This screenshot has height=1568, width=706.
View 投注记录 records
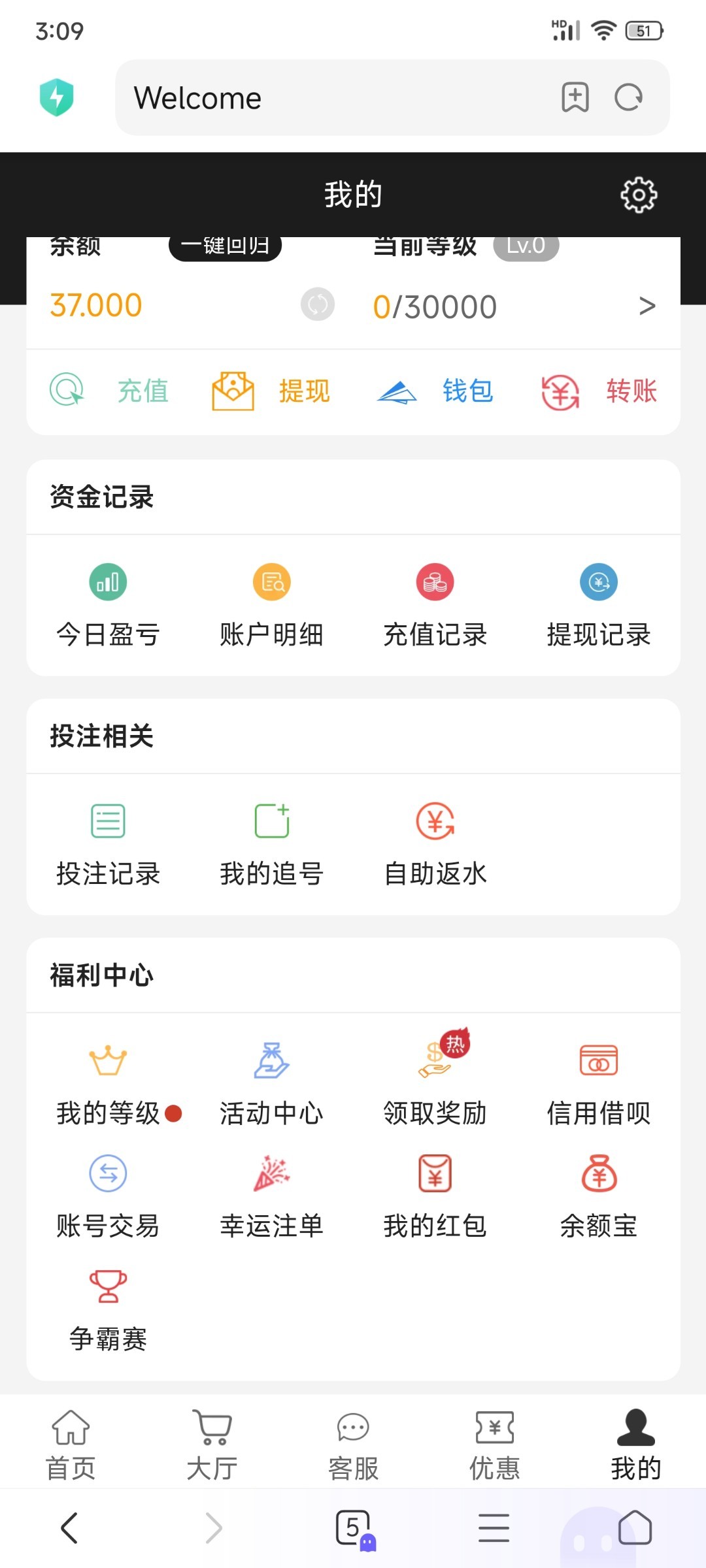tap(108, 845)
